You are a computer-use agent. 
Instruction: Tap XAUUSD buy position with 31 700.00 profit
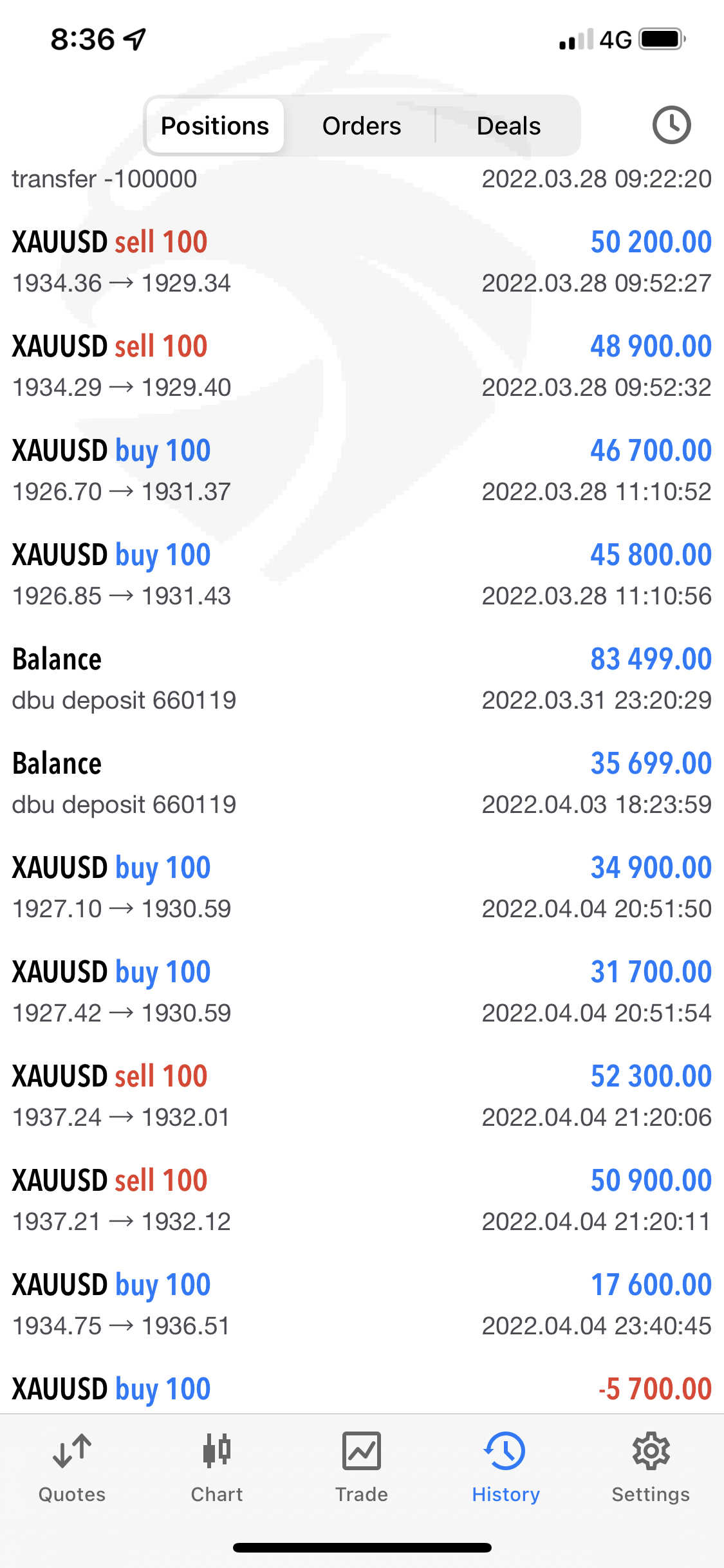click(362, 991)
